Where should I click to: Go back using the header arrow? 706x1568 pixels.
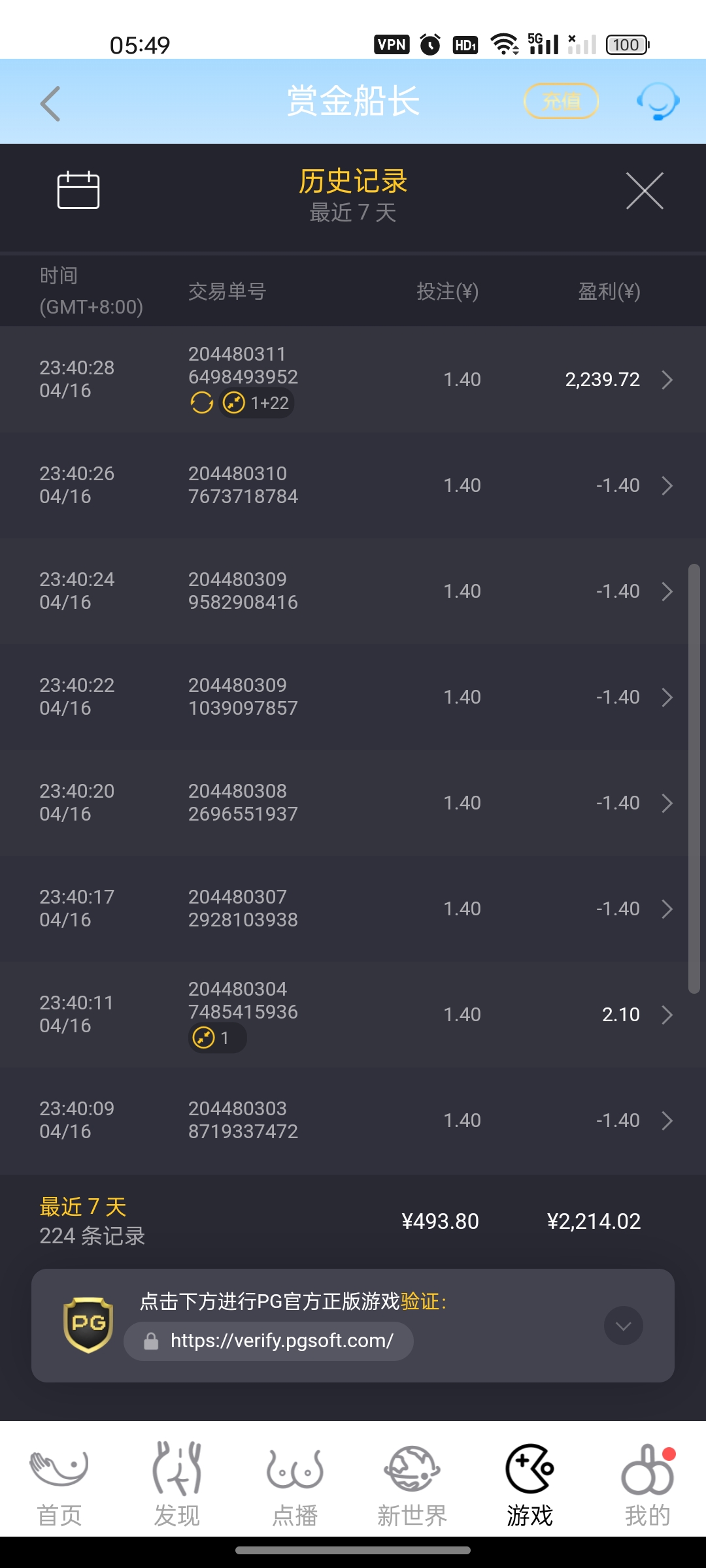pyautogui.click(x=50, y=103)
